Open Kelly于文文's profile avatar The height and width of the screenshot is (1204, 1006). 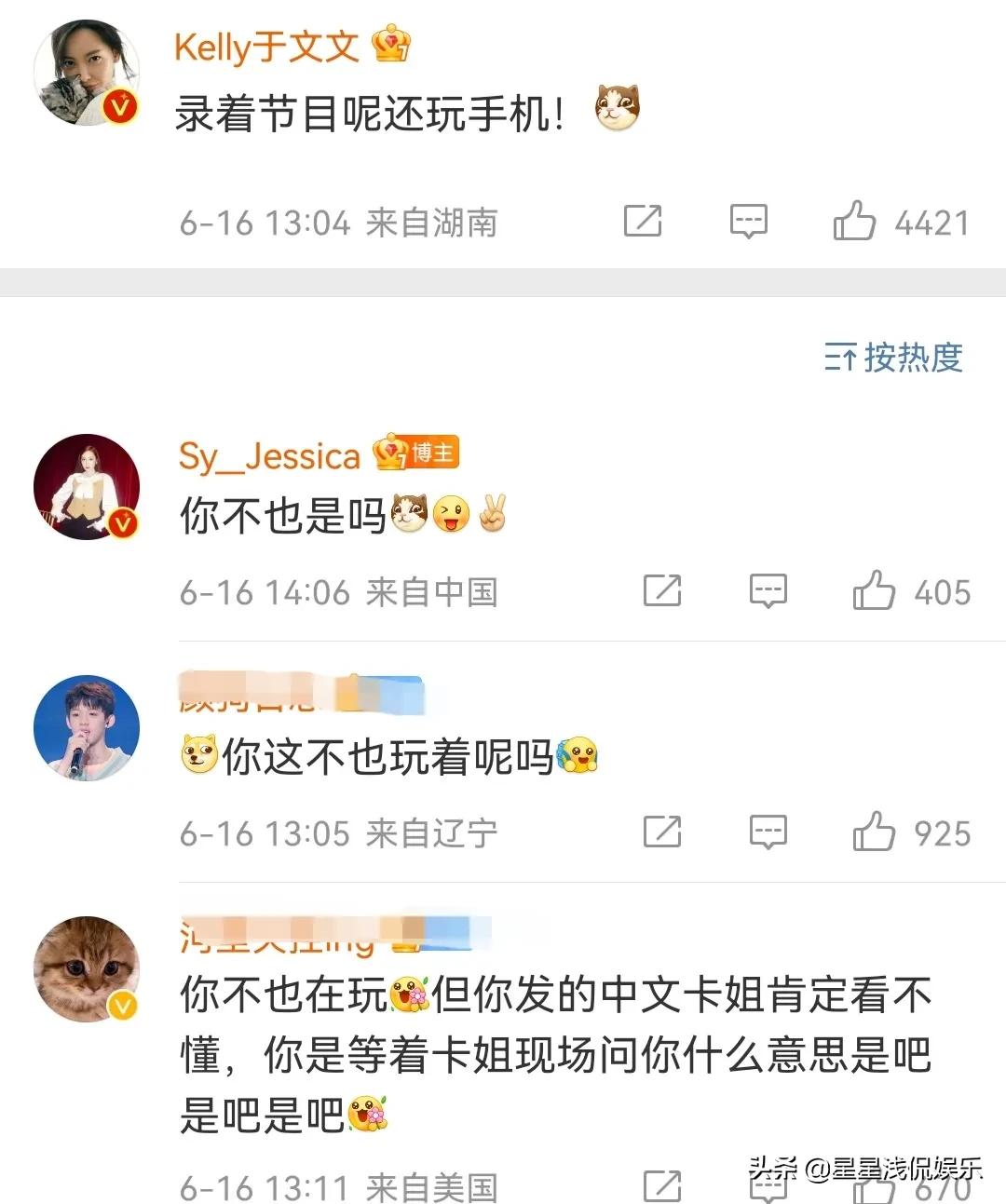86,73
